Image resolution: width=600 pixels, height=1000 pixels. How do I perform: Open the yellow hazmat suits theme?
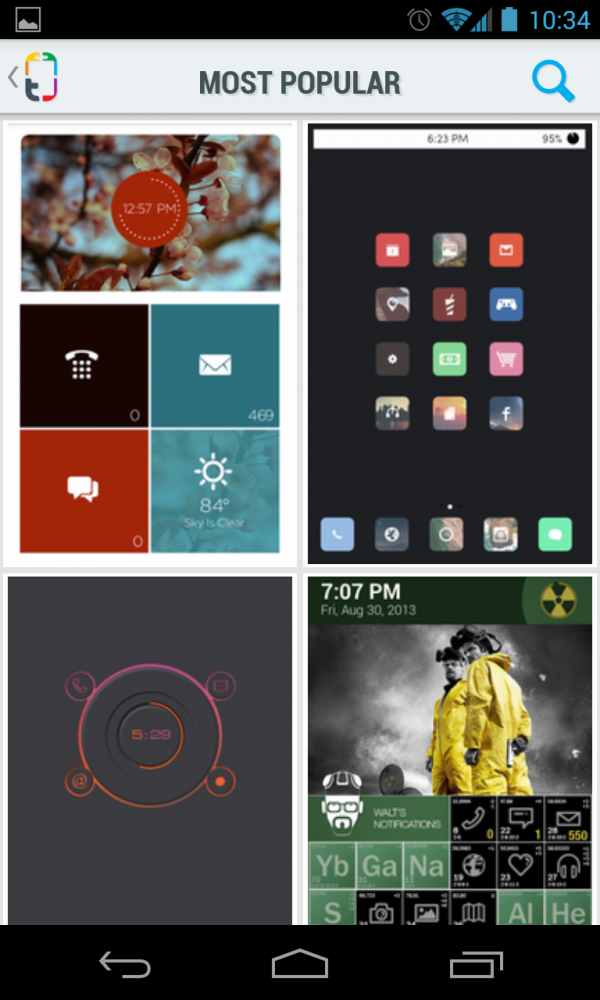pos(449,750)
